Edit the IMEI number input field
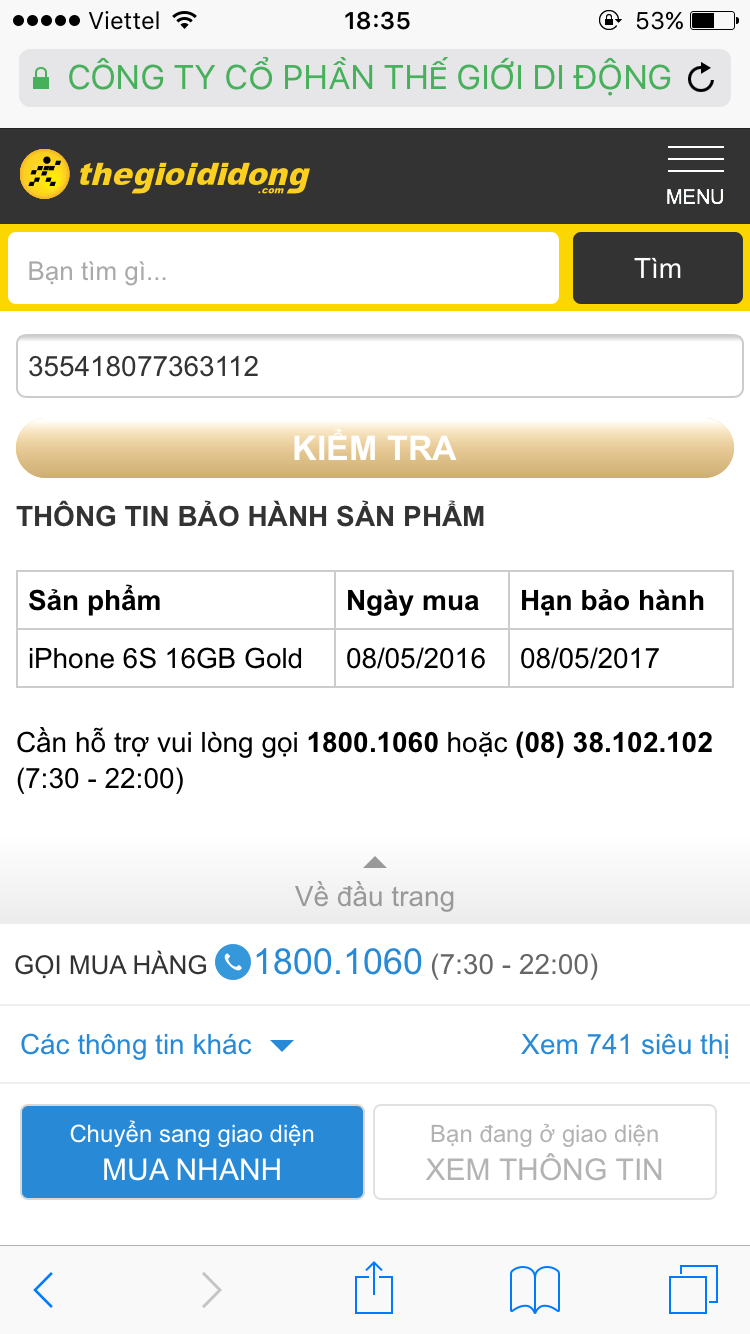Viewport: 750px width, 1334px height. pos(379,367)
